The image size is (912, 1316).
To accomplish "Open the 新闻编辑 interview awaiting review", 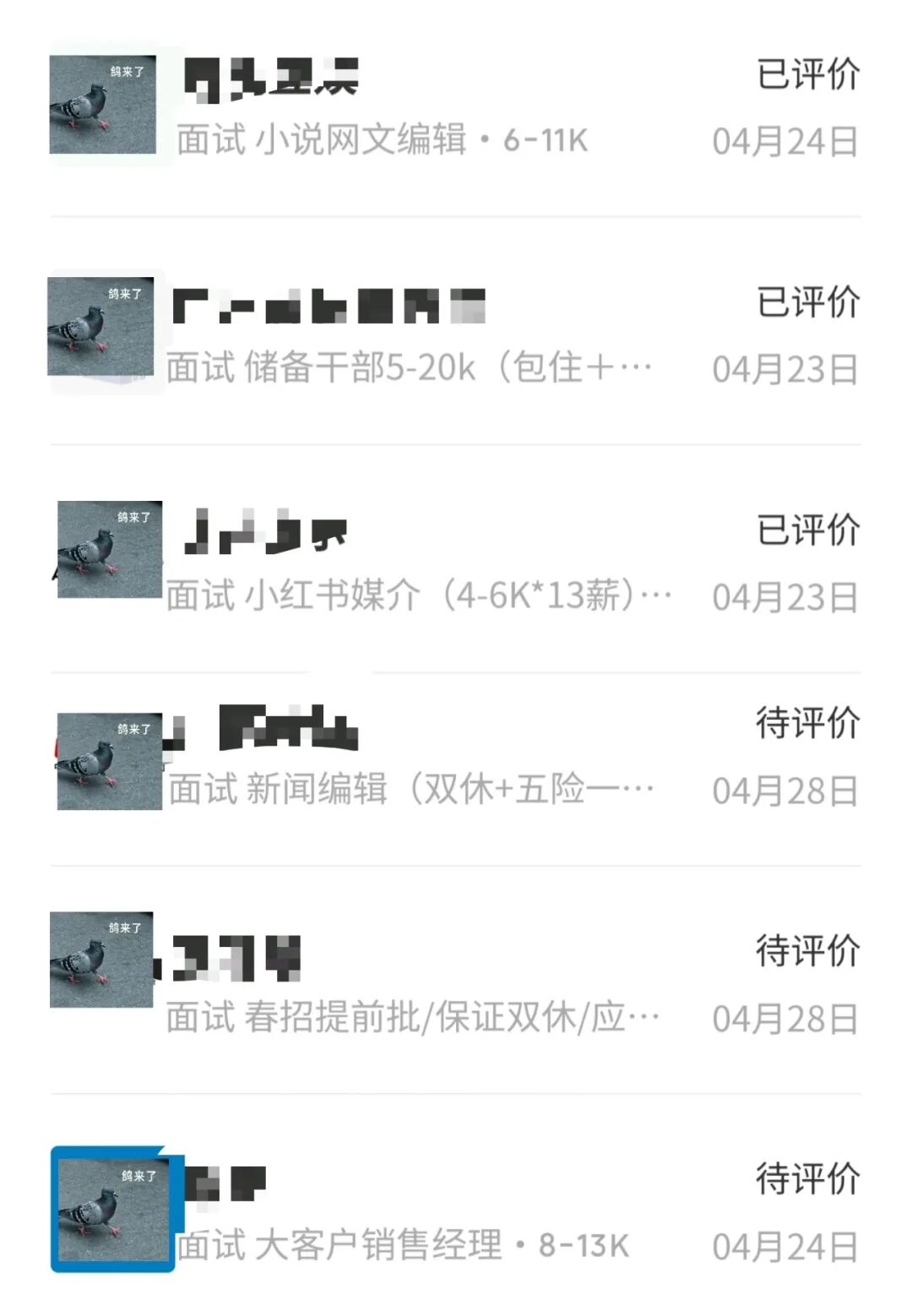I will pos(456,769).
